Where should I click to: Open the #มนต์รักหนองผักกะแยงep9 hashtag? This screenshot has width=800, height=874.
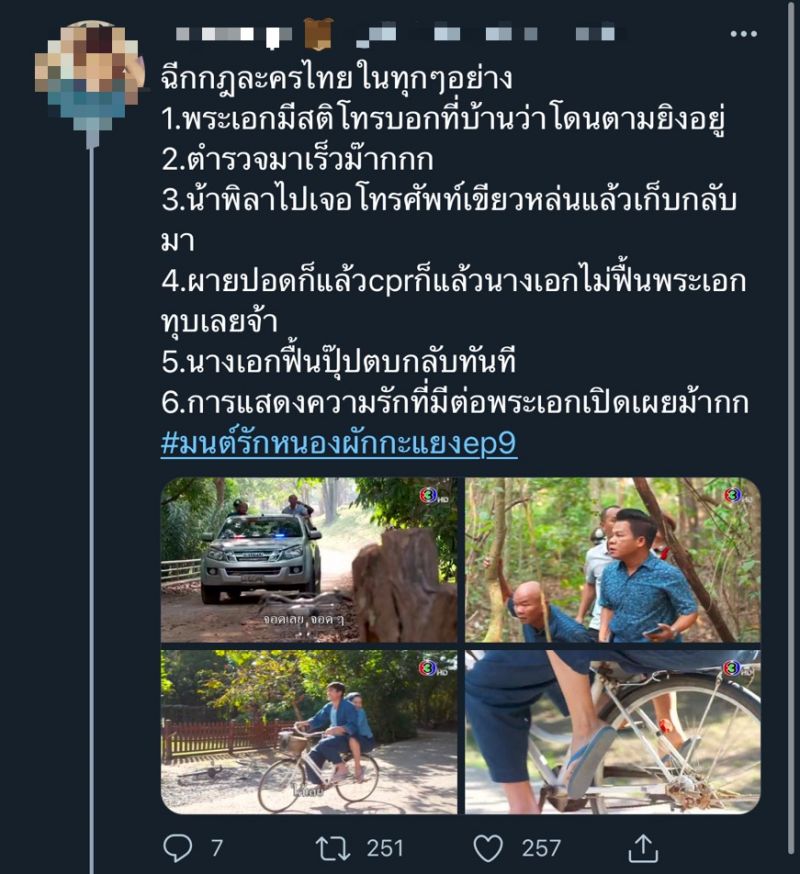(x=338, y=443)
